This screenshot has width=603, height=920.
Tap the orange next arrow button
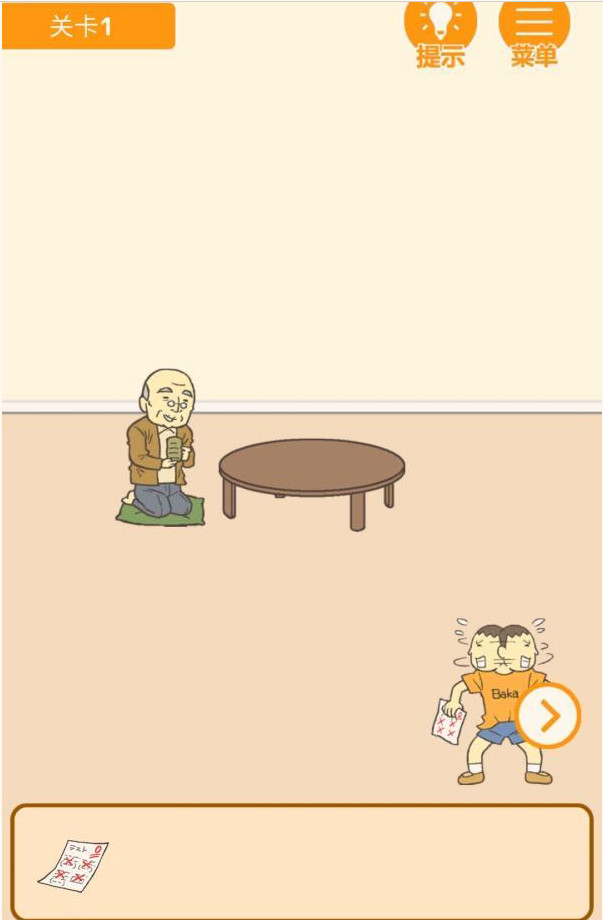(x=548, y=715)
